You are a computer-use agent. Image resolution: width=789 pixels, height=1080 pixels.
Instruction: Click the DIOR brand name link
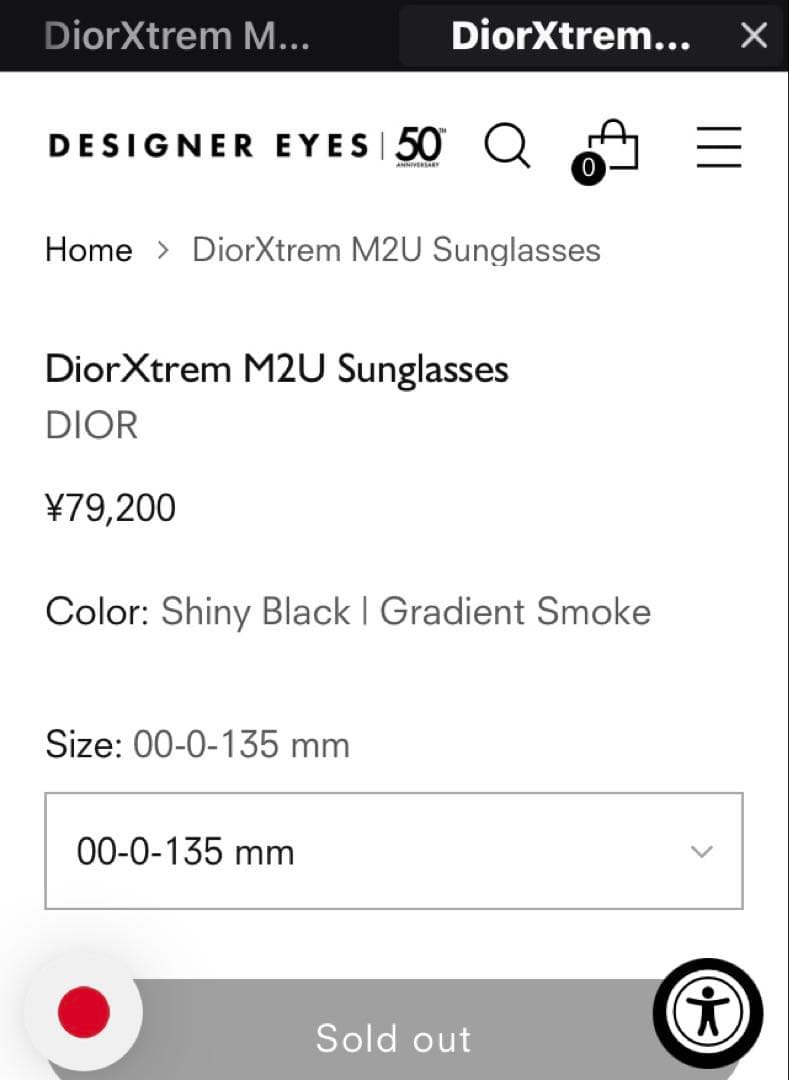click(x=91, y=425)
